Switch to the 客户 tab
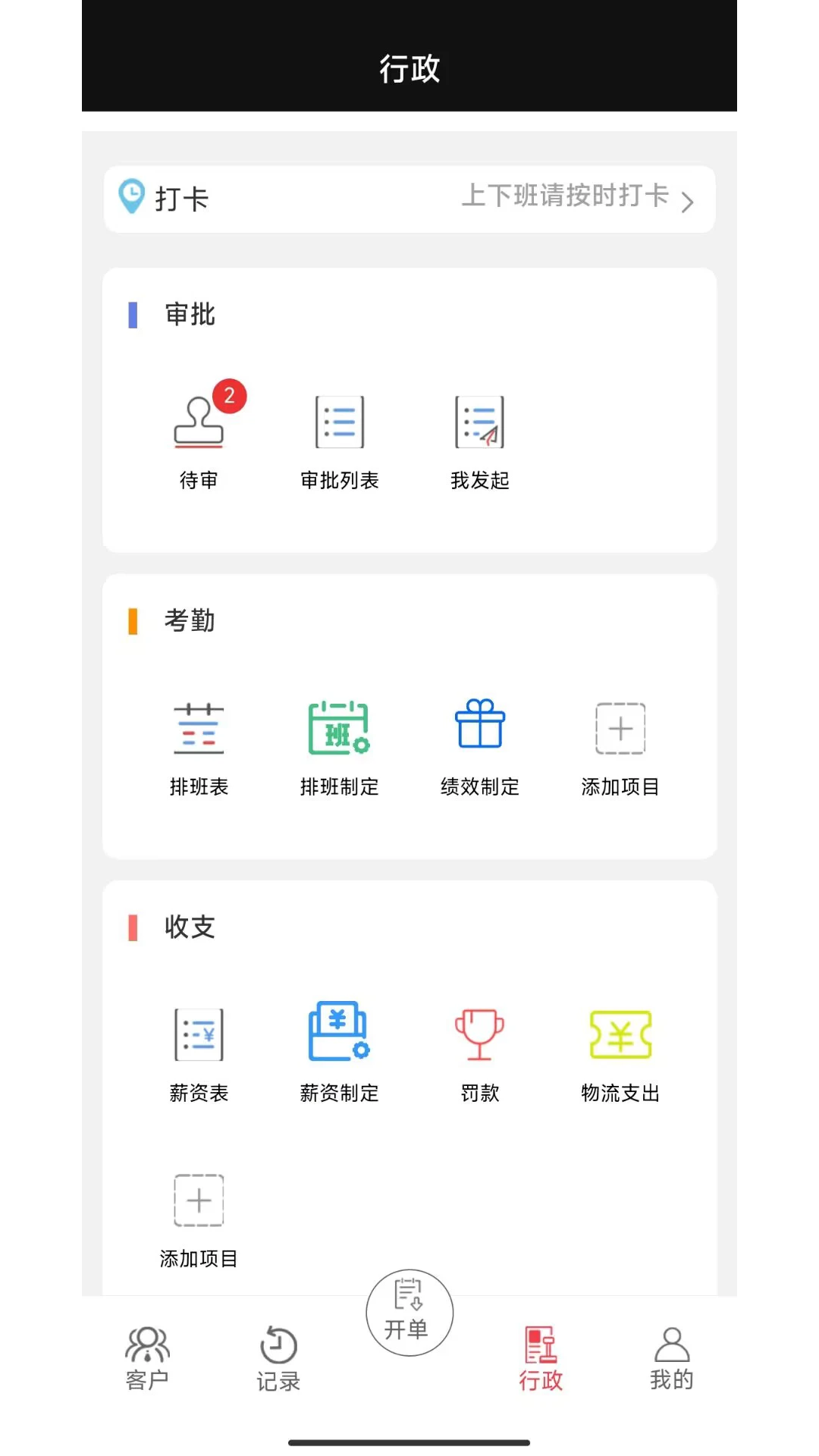This screenshot has width=819, height=1456. pos(148,1357)
